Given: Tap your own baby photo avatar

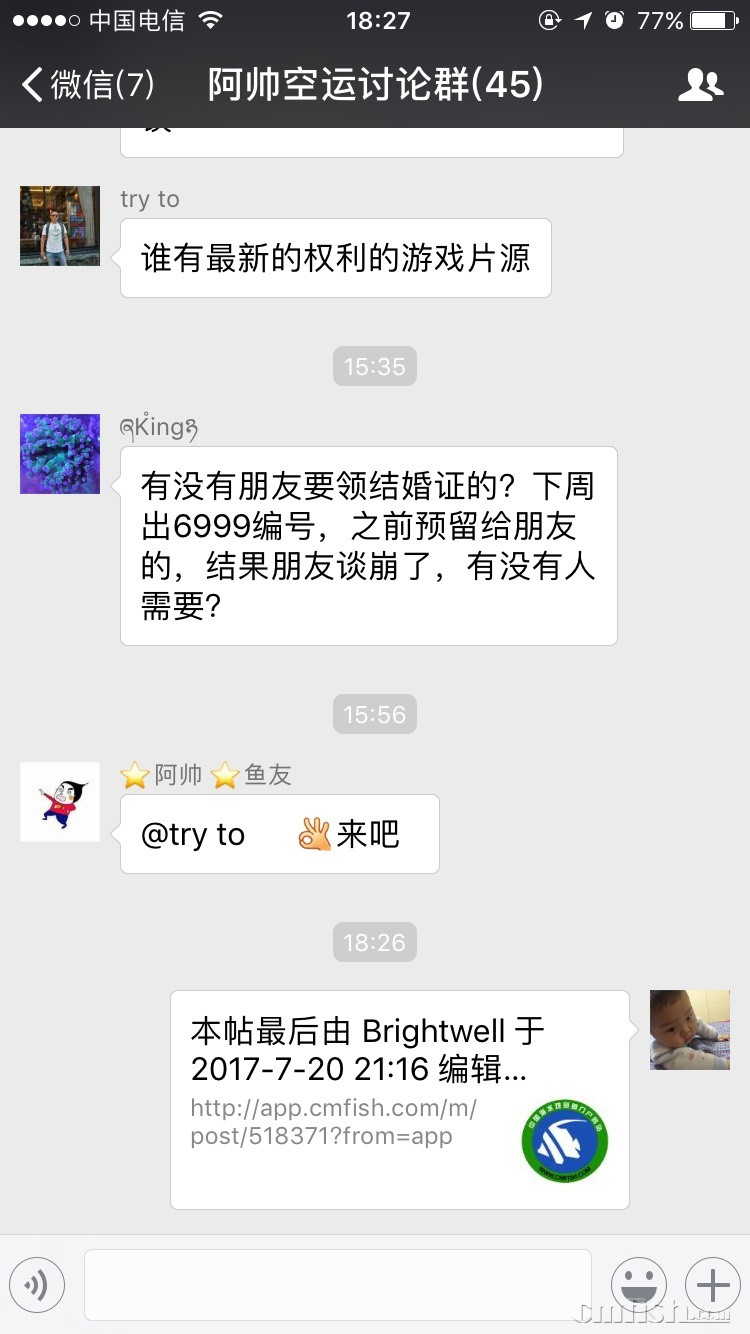Looking at the screenshot, I should point(690,1030).
